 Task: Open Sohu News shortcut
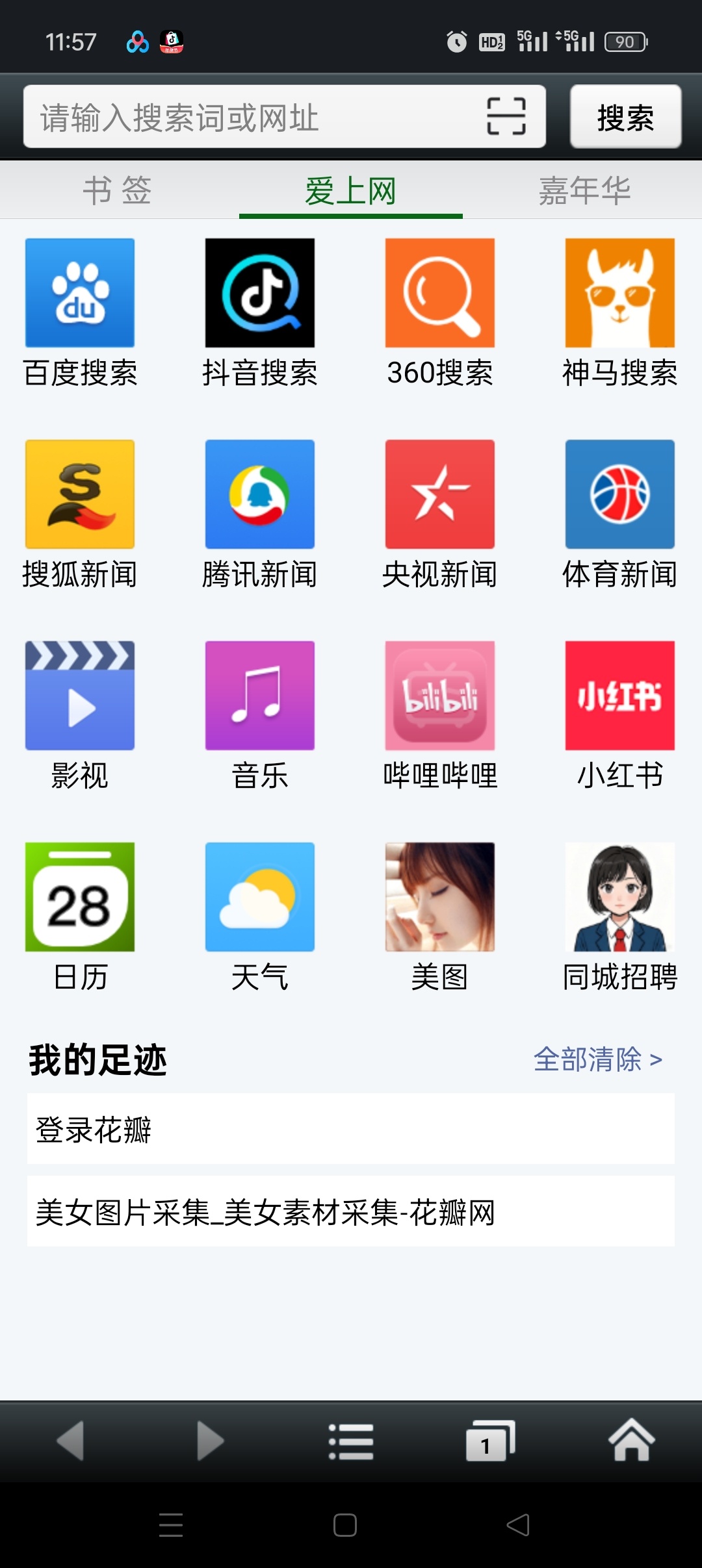79,494
